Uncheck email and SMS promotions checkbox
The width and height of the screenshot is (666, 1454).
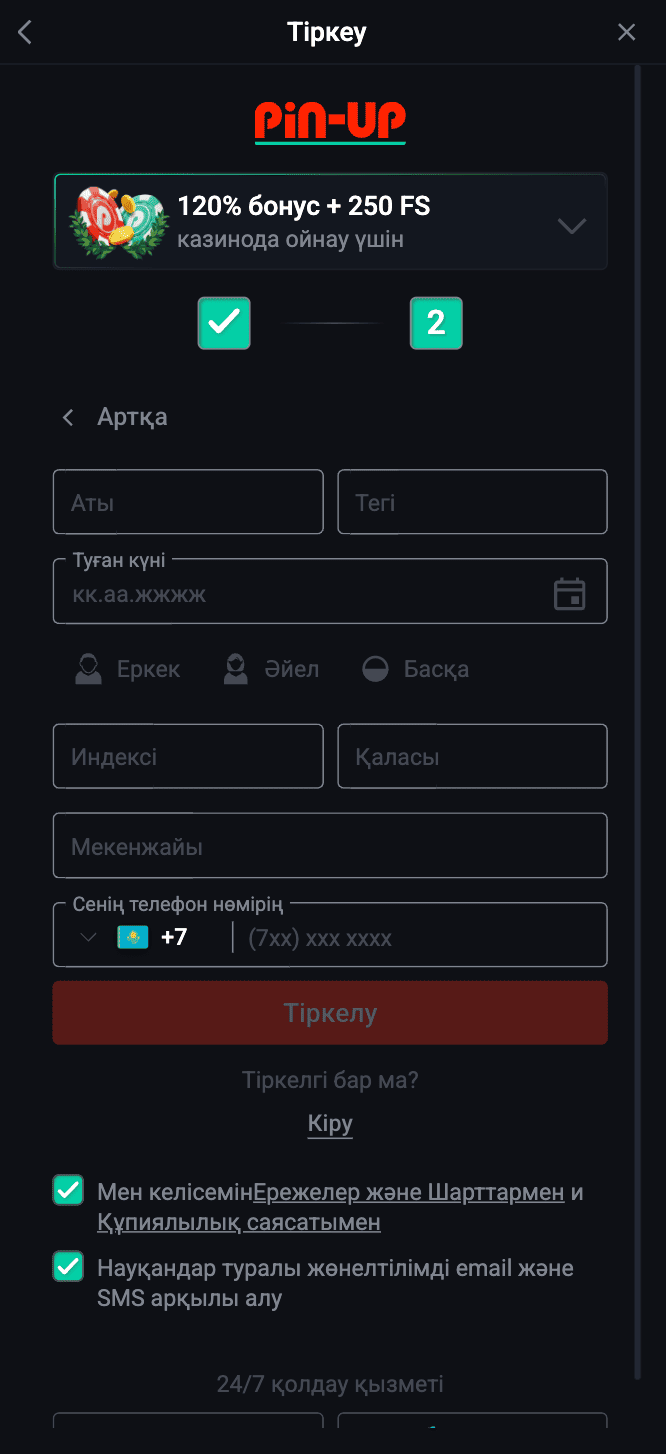tap(68, 1267)
